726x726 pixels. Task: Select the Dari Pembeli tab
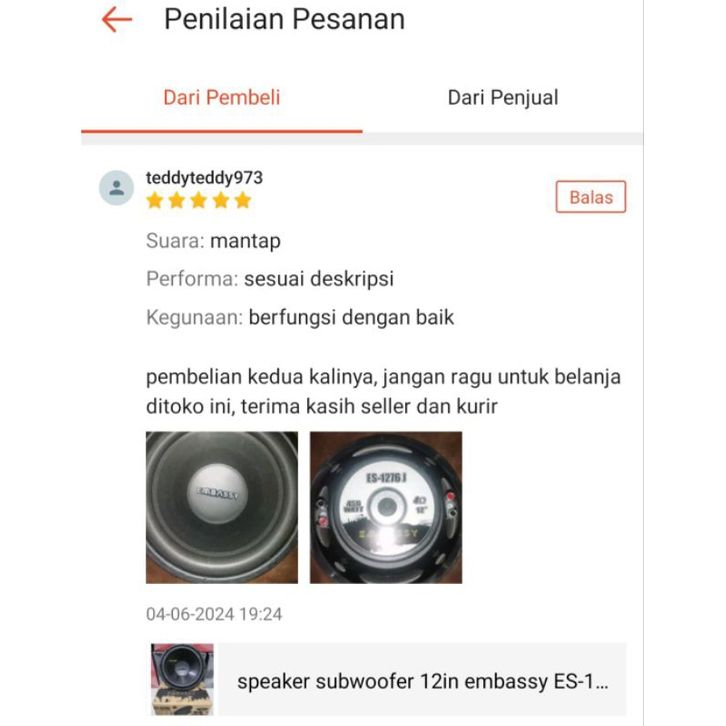coord(222,97)
